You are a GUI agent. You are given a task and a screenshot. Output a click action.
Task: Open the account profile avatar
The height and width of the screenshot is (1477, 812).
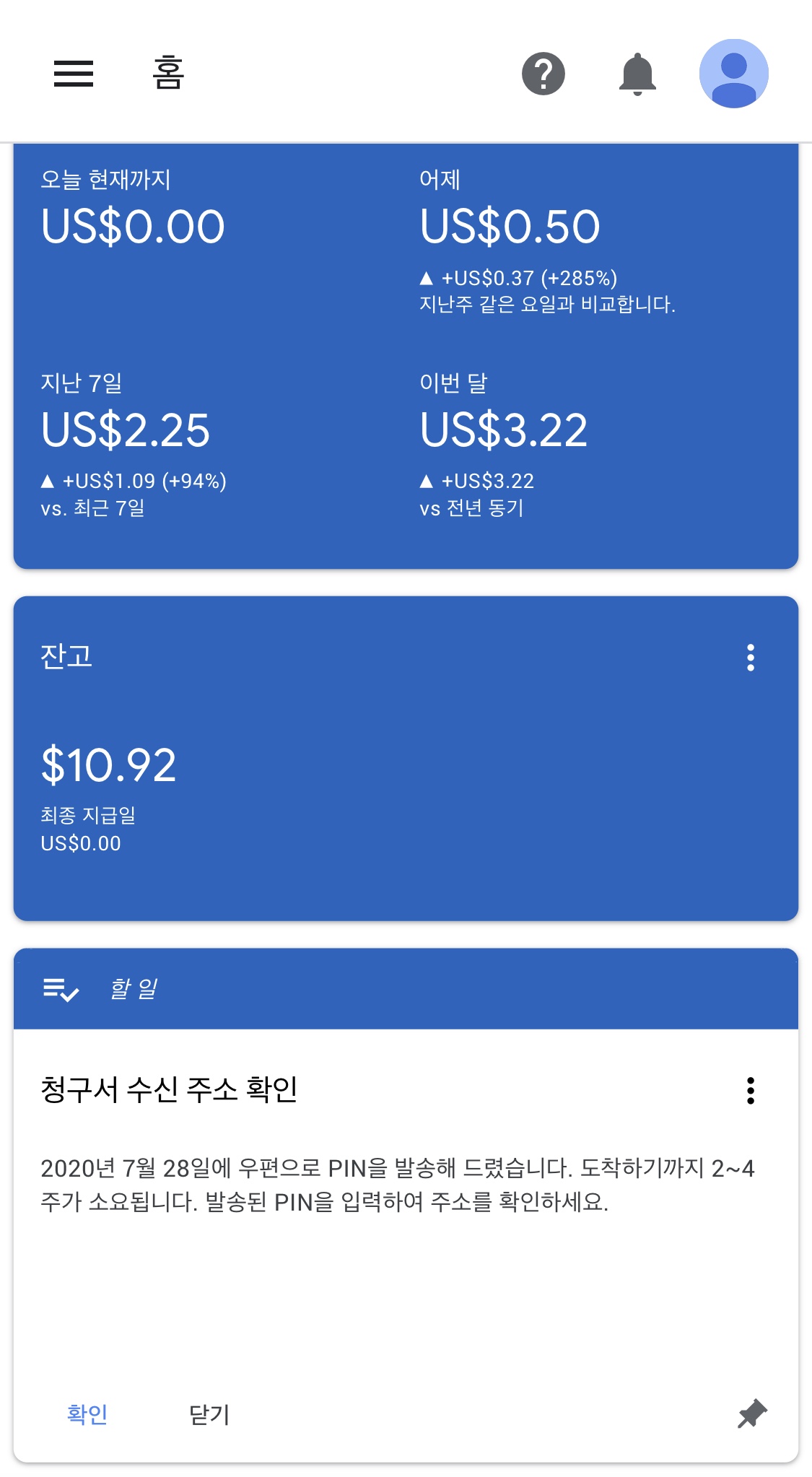click(733, 74)
